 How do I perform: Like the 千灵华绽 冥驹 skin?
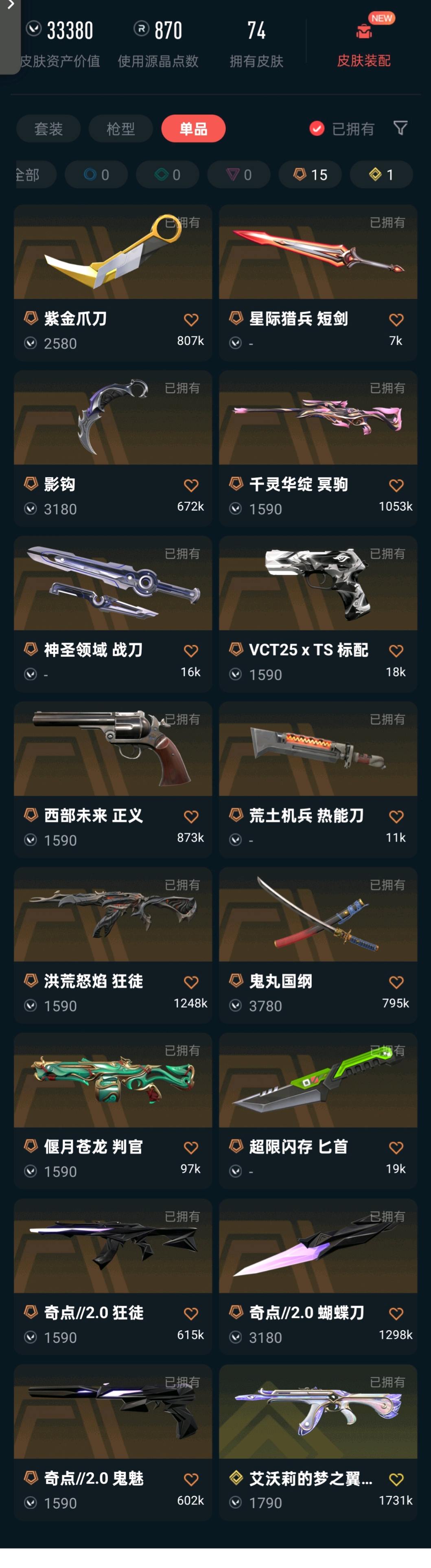point(396,485)
